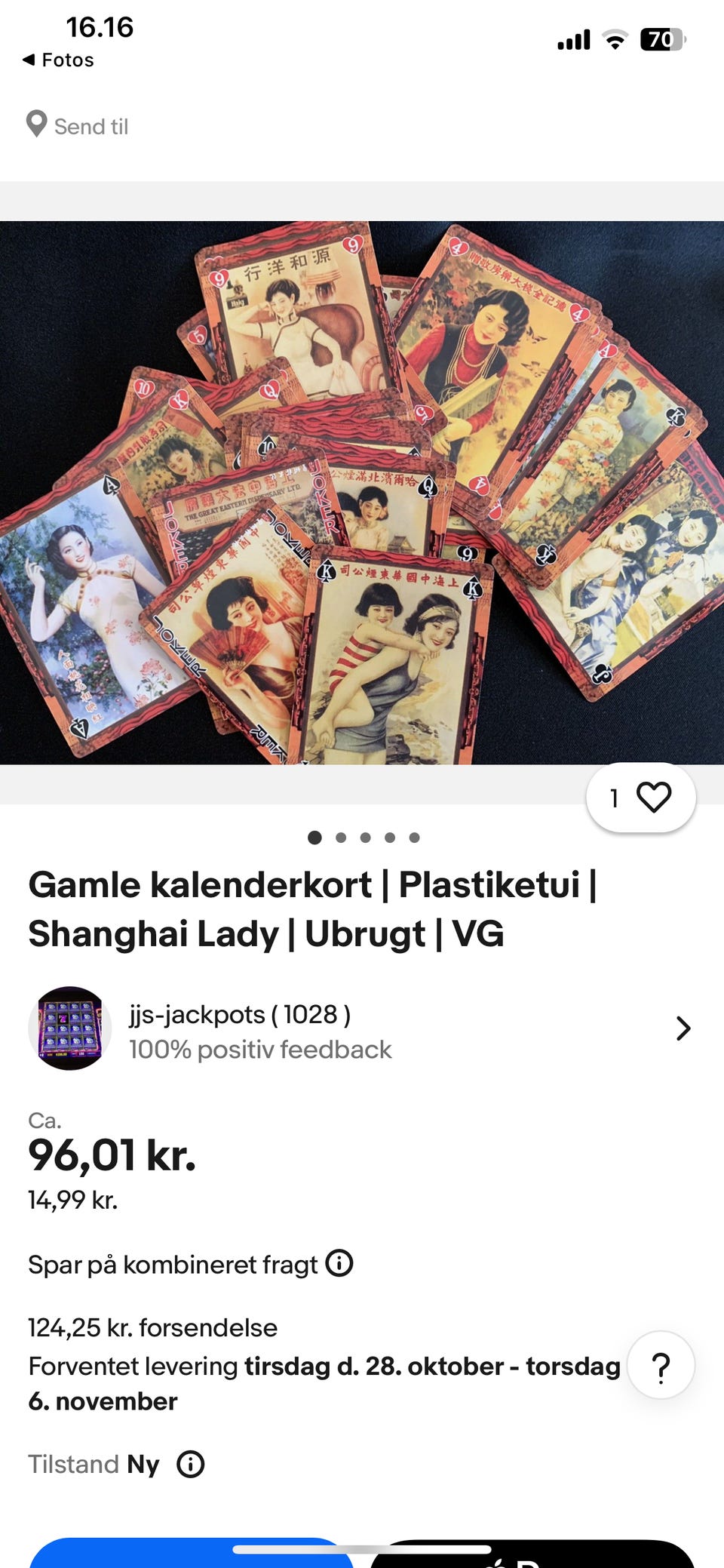
Task: Tap the back arrow next to "Fotos"
Action: (28, 60)
